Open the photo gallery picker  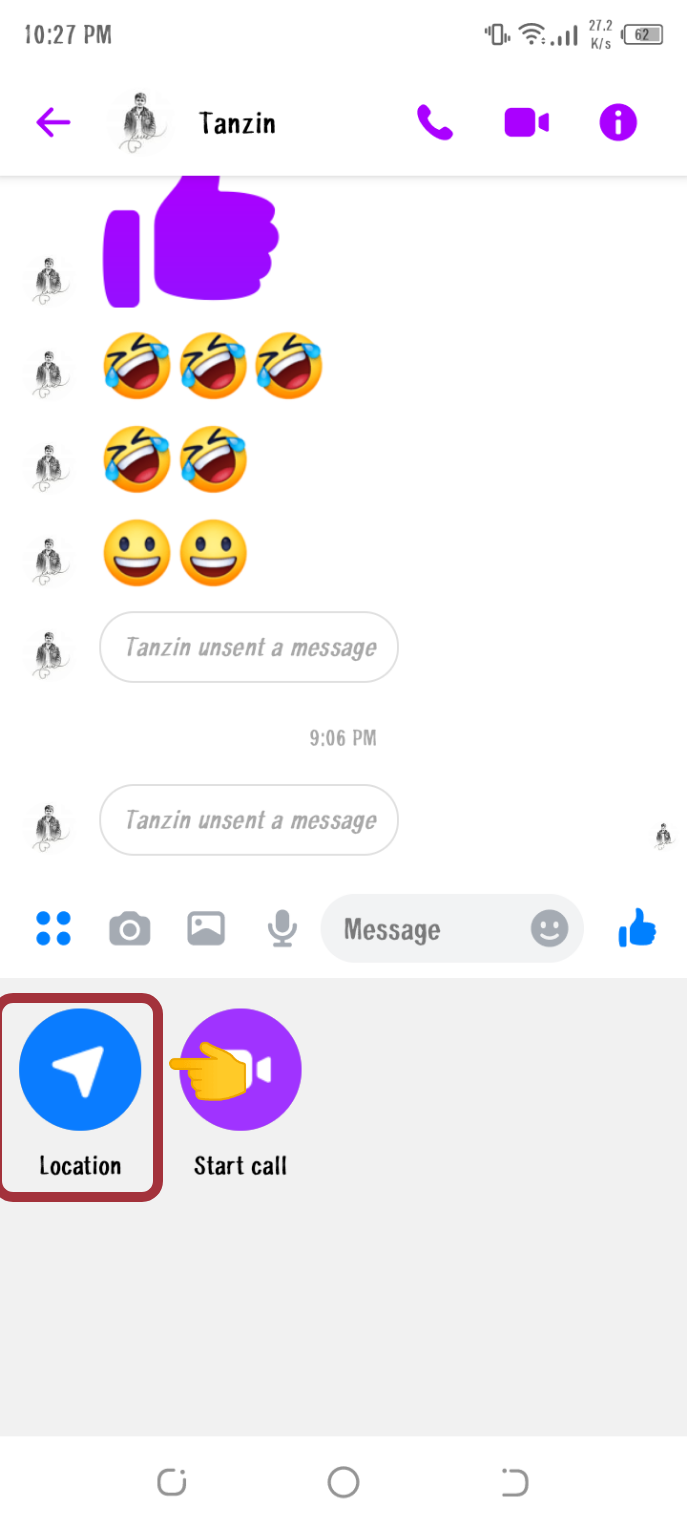[206, 929]
